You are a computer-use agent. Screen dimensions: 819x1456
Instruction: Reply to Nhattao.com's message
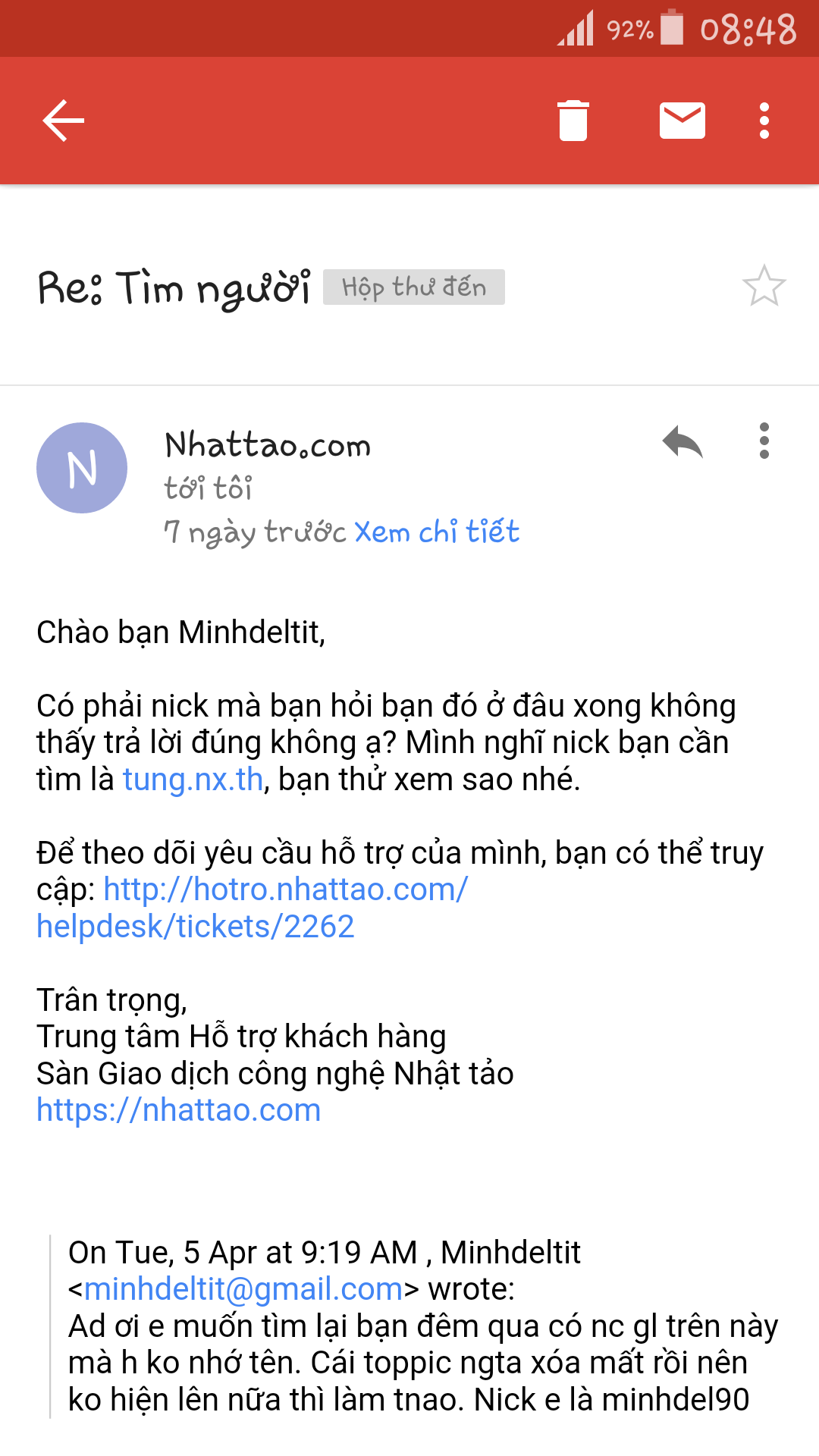tap(682, 441)
